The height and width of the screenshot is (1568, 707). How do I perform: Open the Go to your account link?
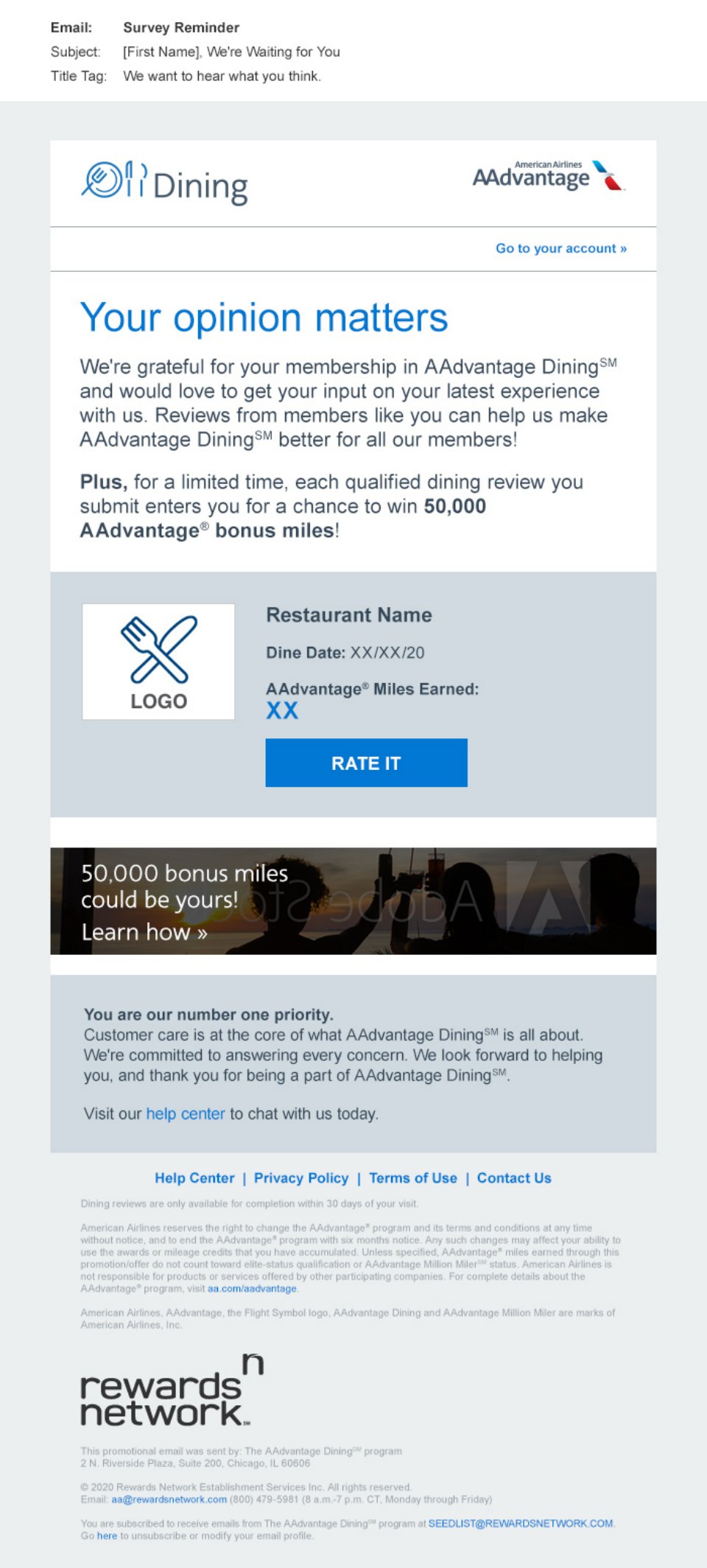pyautogui.click(x=560, y=248)
